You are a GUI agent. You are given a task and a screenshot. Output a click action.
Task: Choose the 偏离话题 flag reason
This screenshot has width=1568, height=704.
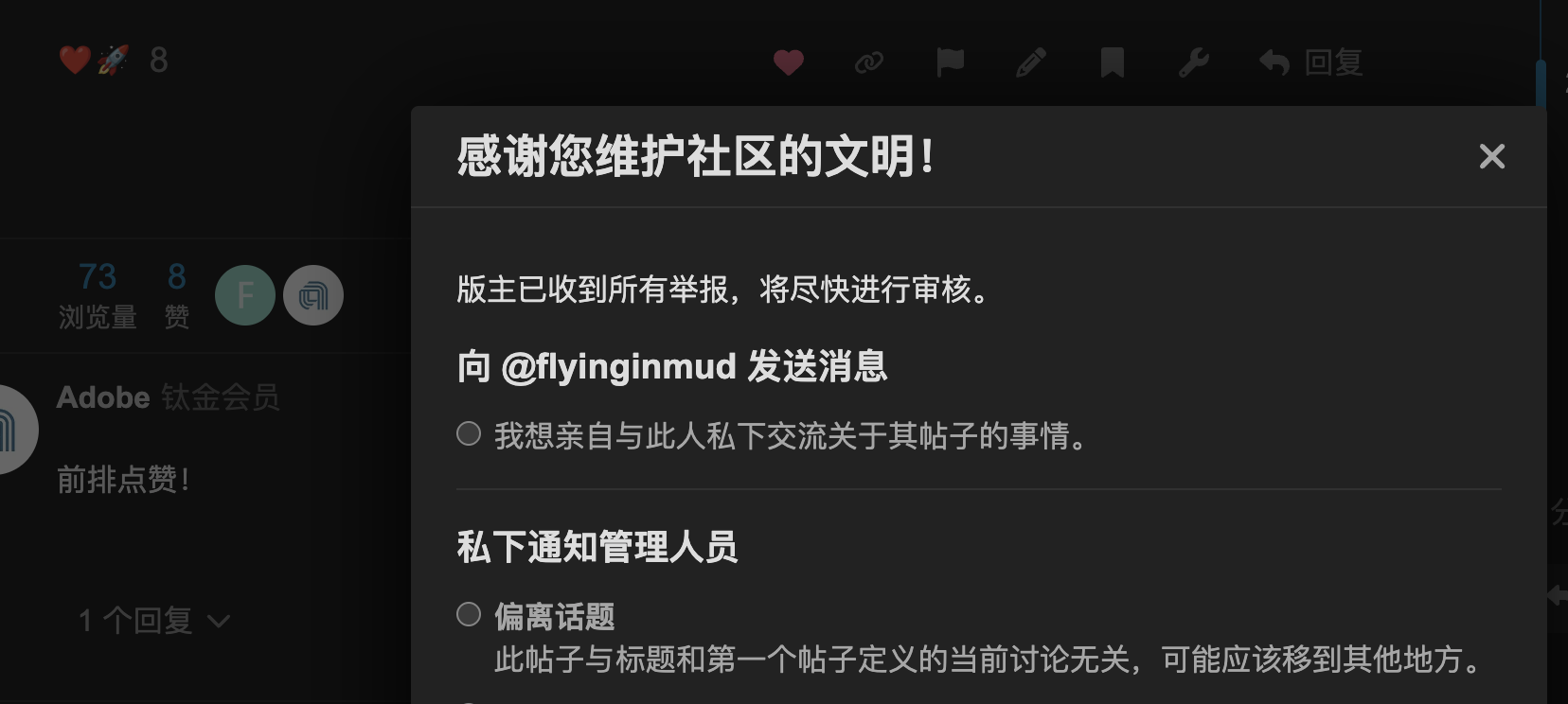(x=469, y=615)
